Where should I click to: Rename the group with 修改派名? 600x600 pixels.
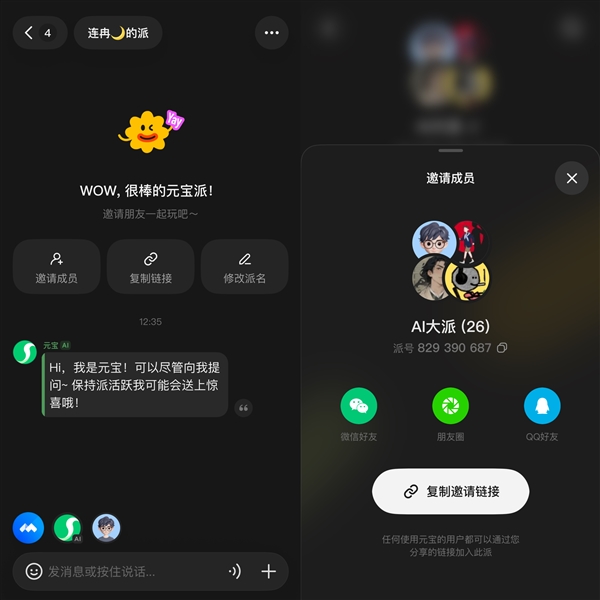point(244,267)
